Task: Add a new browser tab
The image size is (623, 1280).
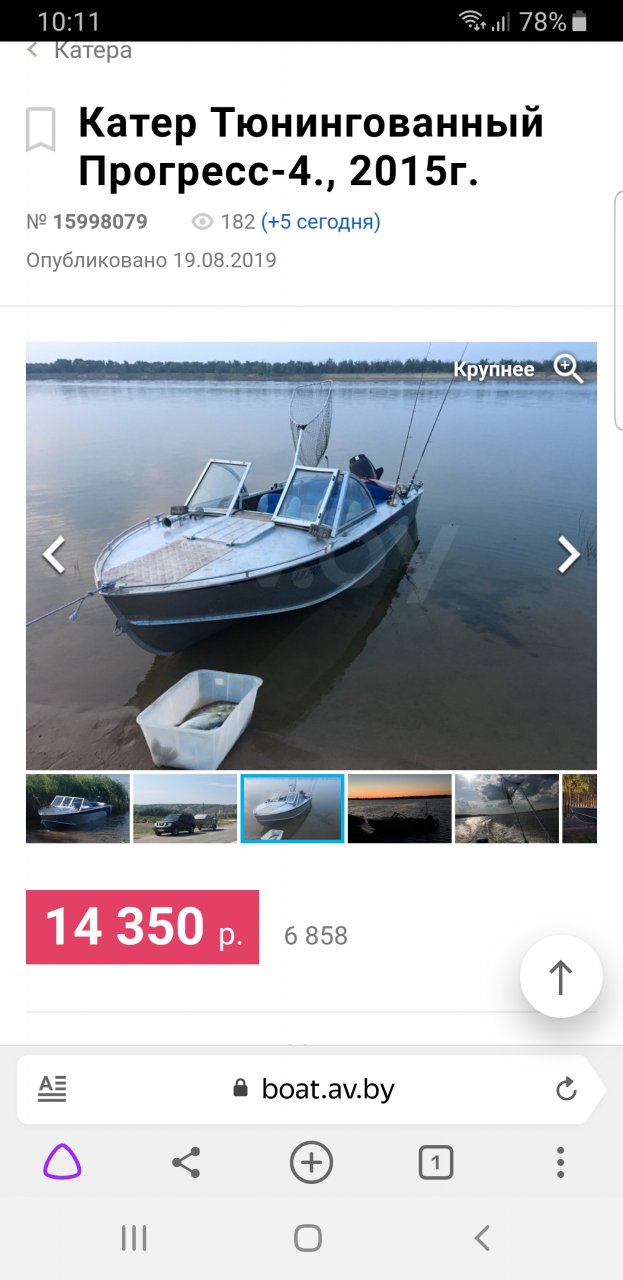Action: point(311,1162)
